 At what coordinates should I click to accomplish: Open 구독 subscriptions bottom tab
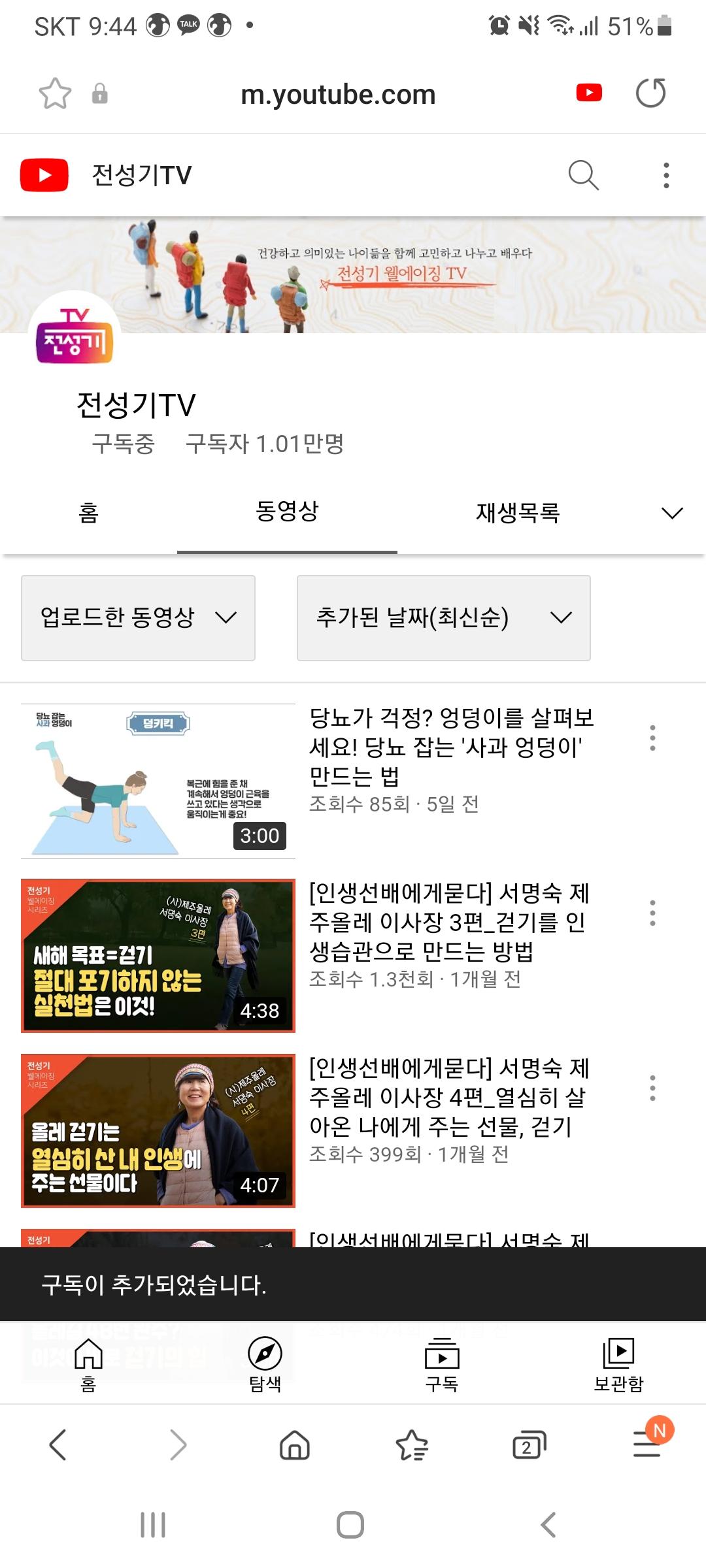tap(442, 1364)
